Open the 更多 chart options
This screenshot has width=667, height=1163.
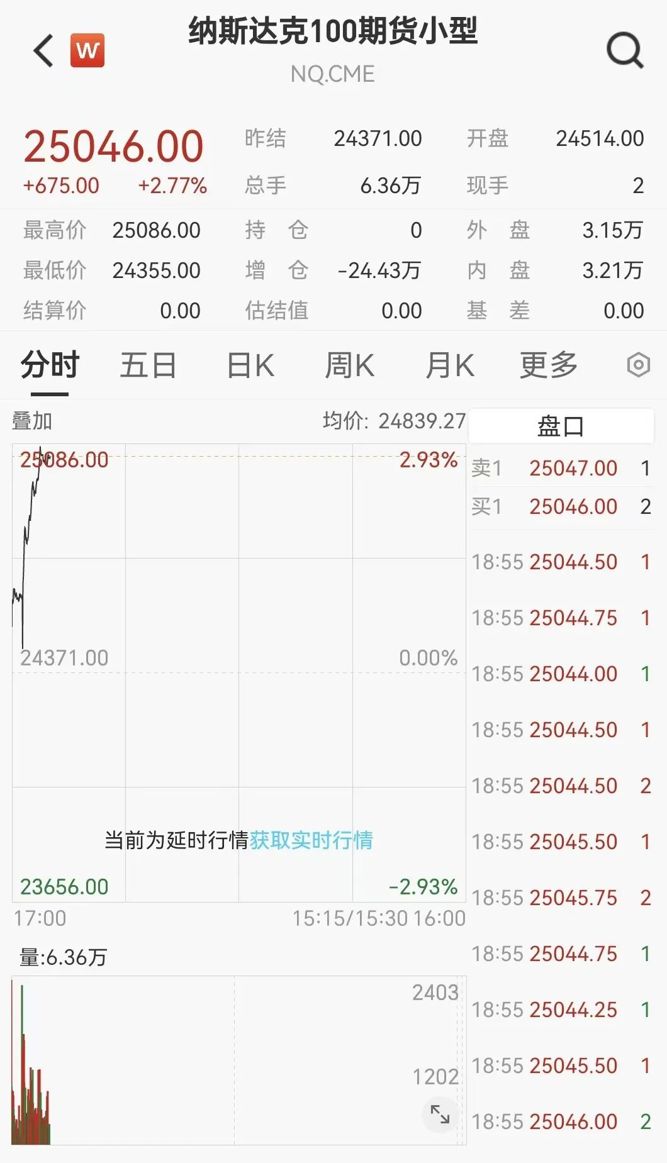coord(549,365)
